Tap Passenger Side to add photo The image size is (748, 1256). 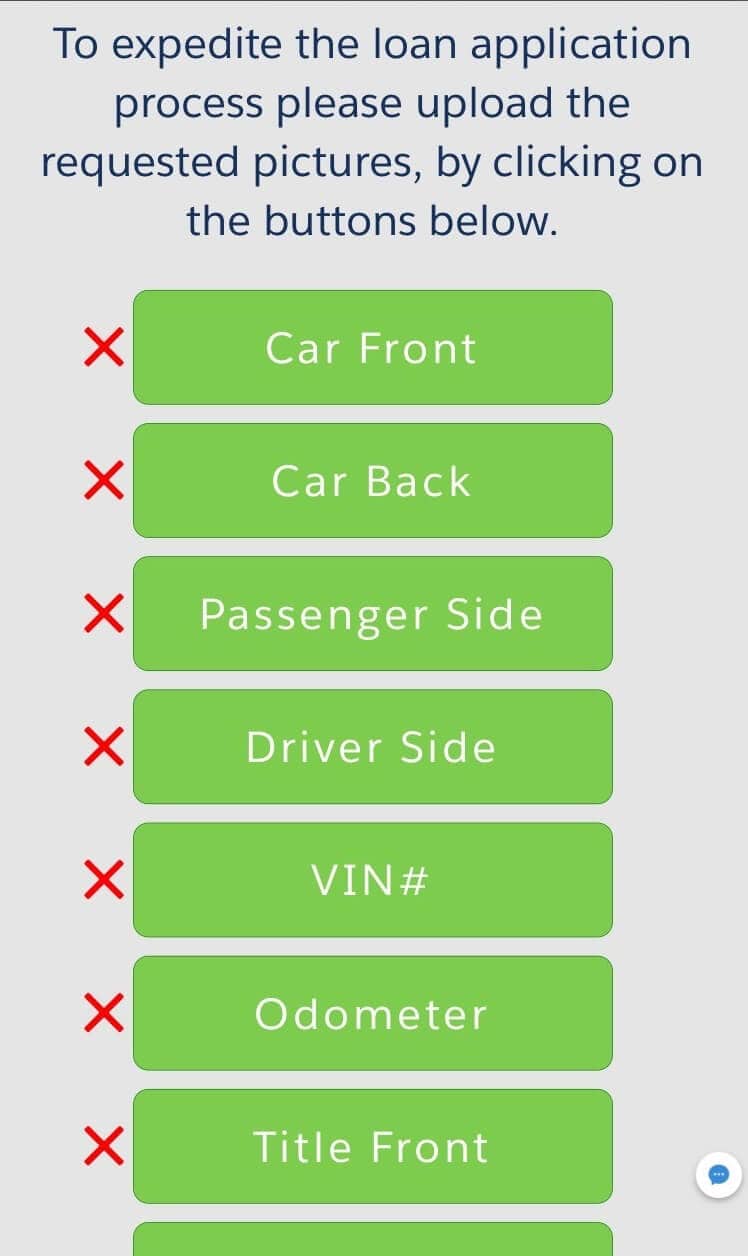tap(372, 613)
